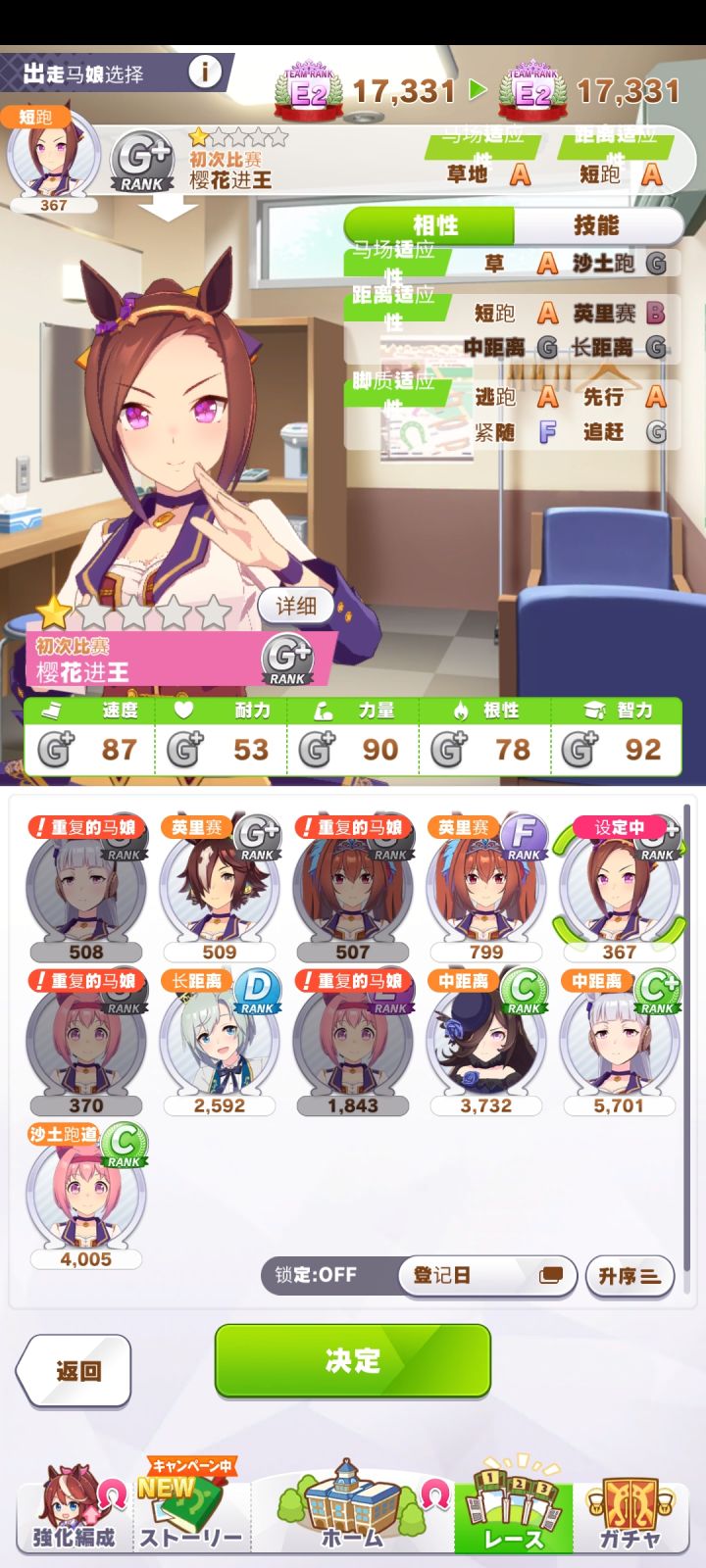
Task: Open the 详细 details panel
Action: (296, 607)
